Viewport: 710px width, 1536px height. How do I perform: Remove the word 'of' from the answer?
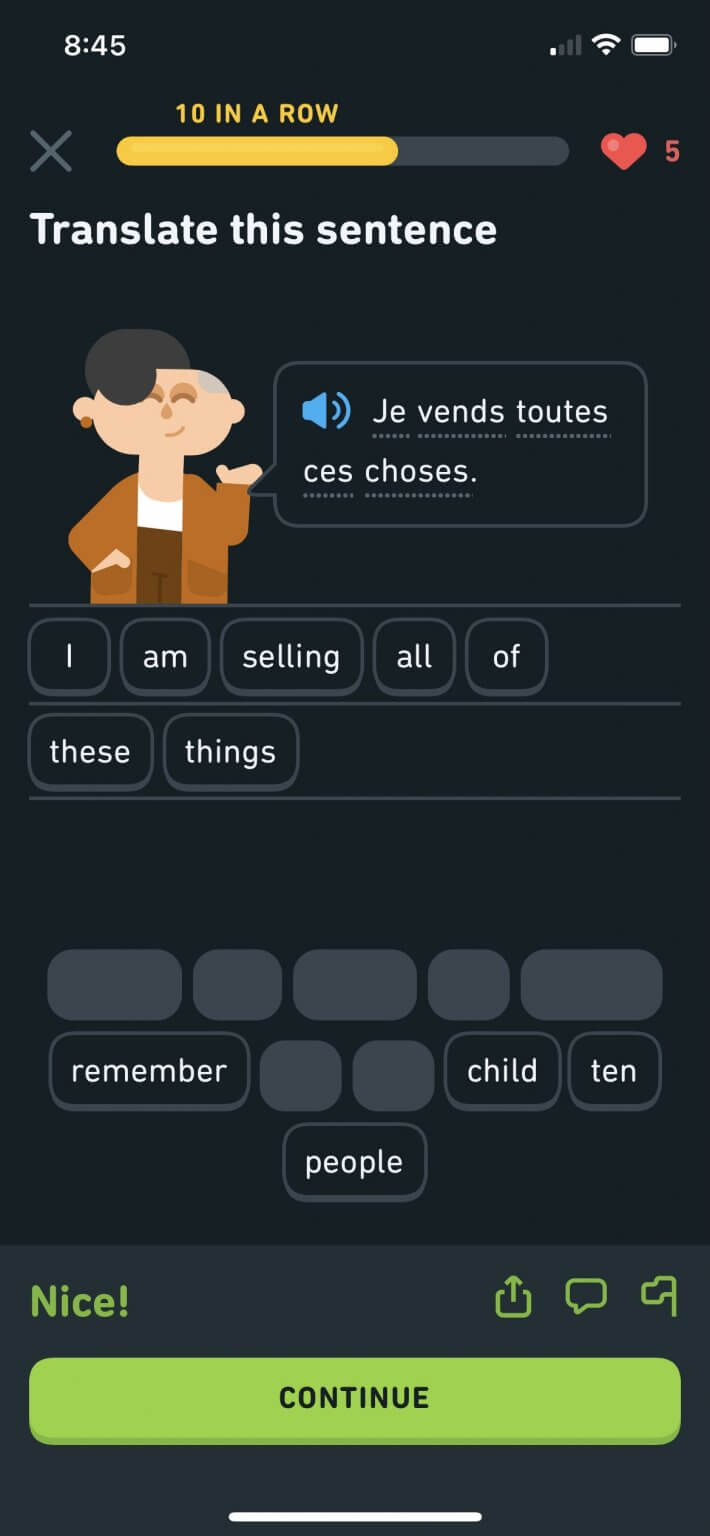[x=506, y=656]
